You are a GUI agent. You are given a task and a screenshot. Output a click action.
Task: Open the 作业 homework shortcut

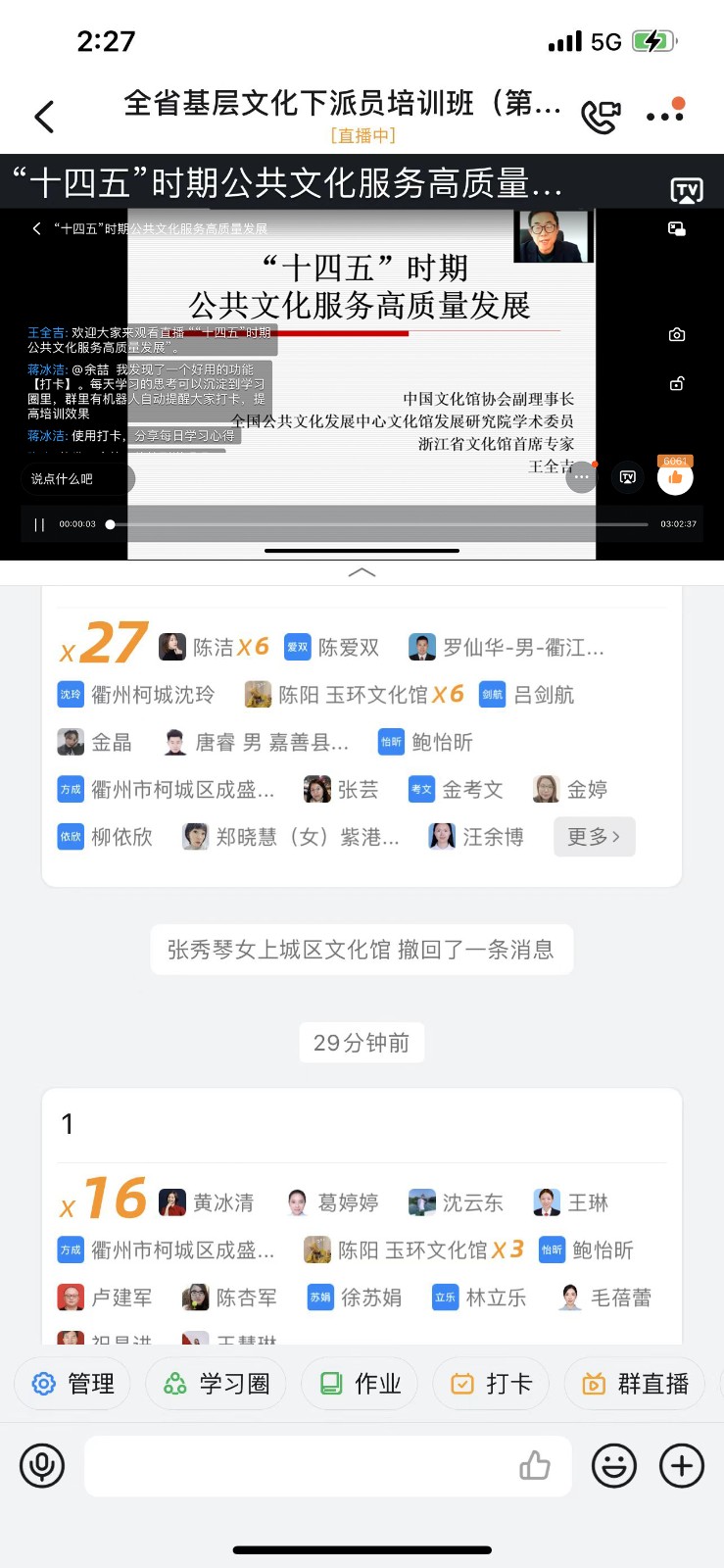point(361,1384)
